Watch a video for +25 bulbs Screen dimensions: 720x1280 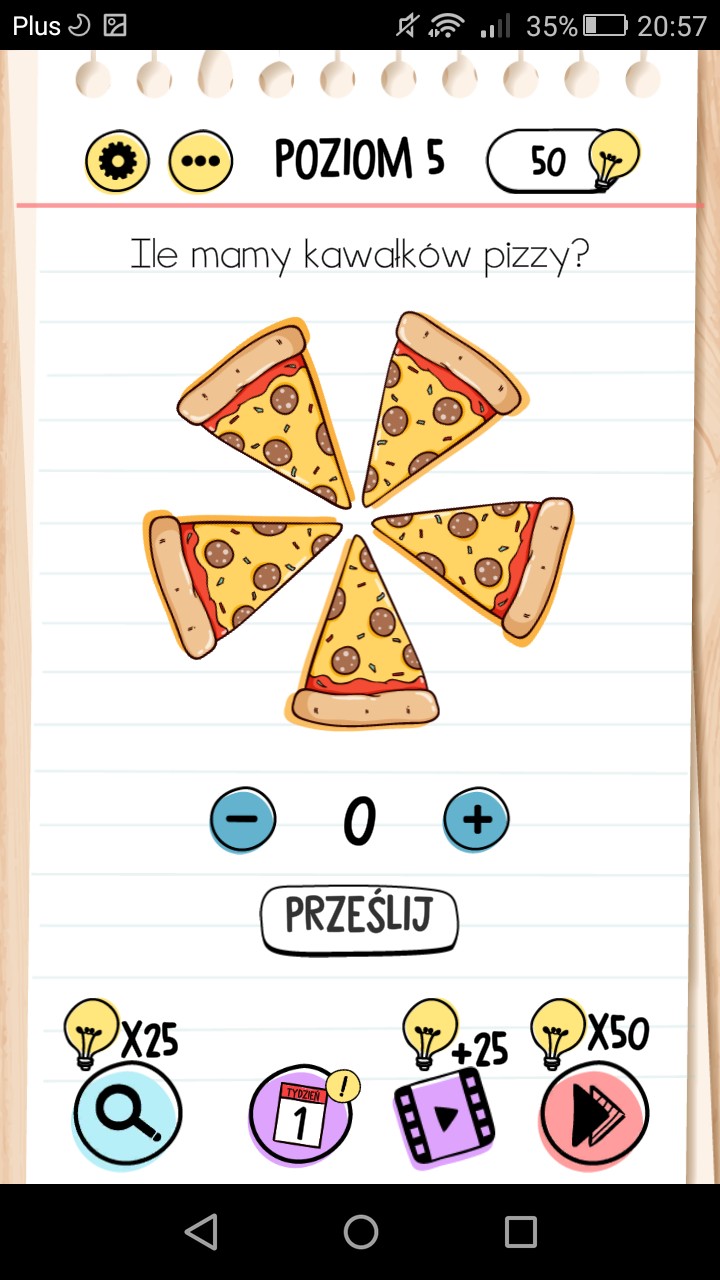444,1115
